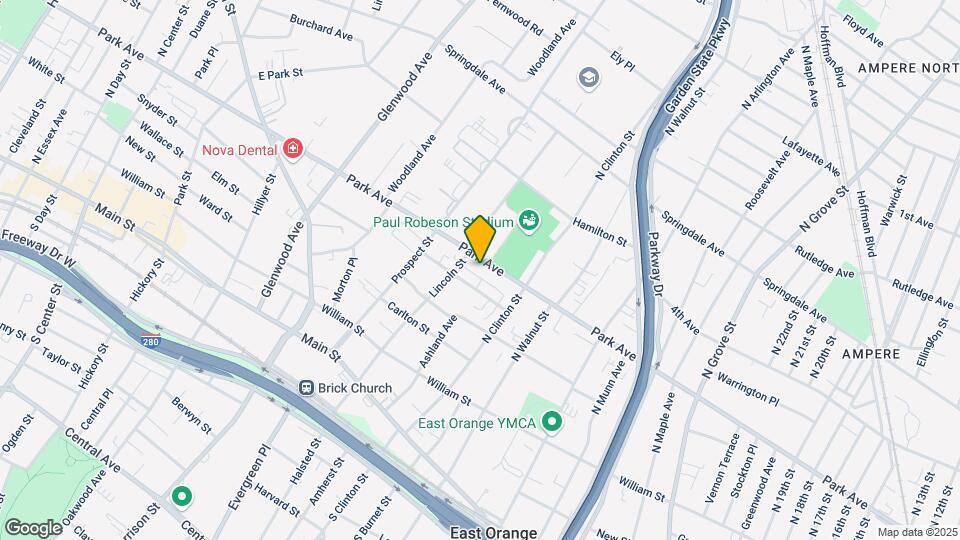Open the East Orange YMCA place pin
Viewport: 960px width, 540px height.
coord(551,423)
